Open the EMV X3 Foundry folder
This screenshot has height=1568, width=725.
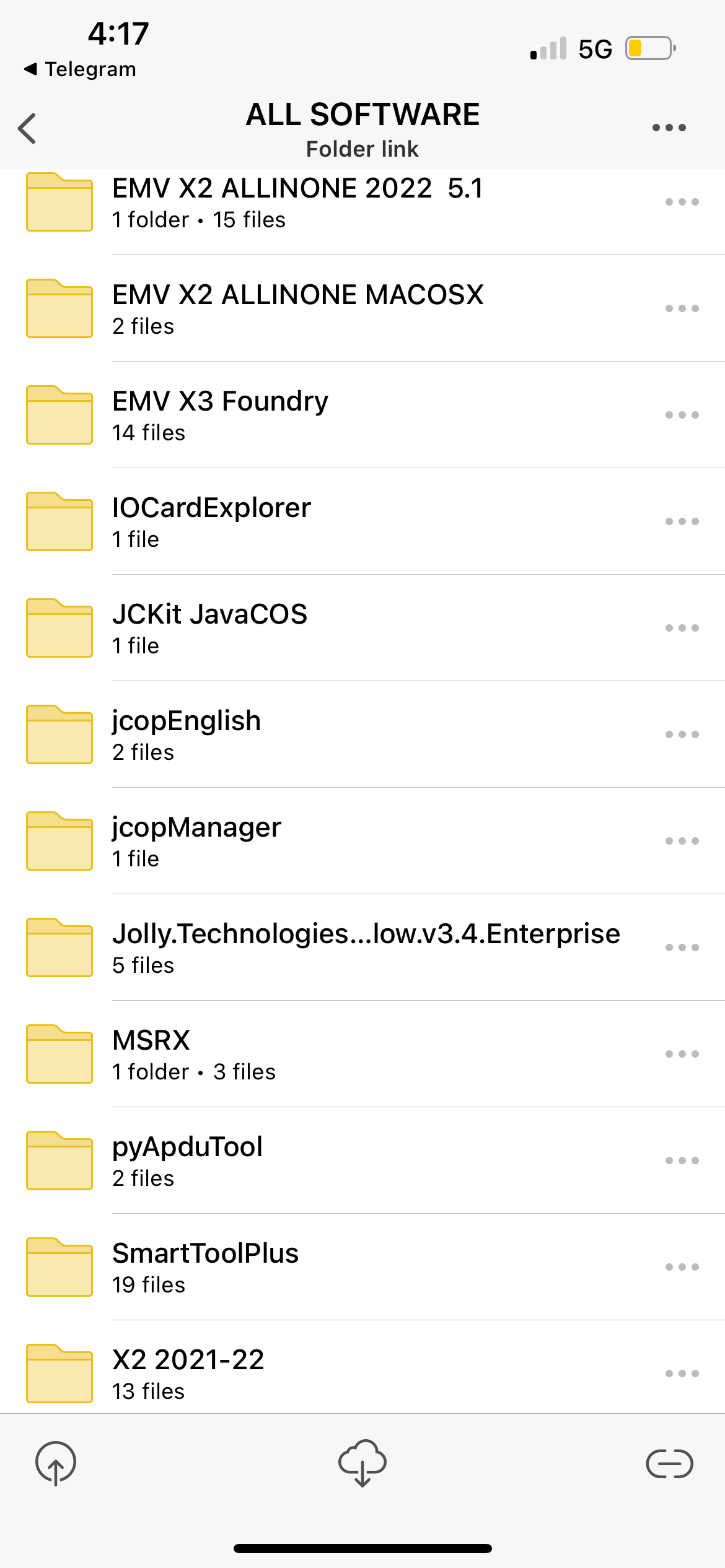point(221,415)
